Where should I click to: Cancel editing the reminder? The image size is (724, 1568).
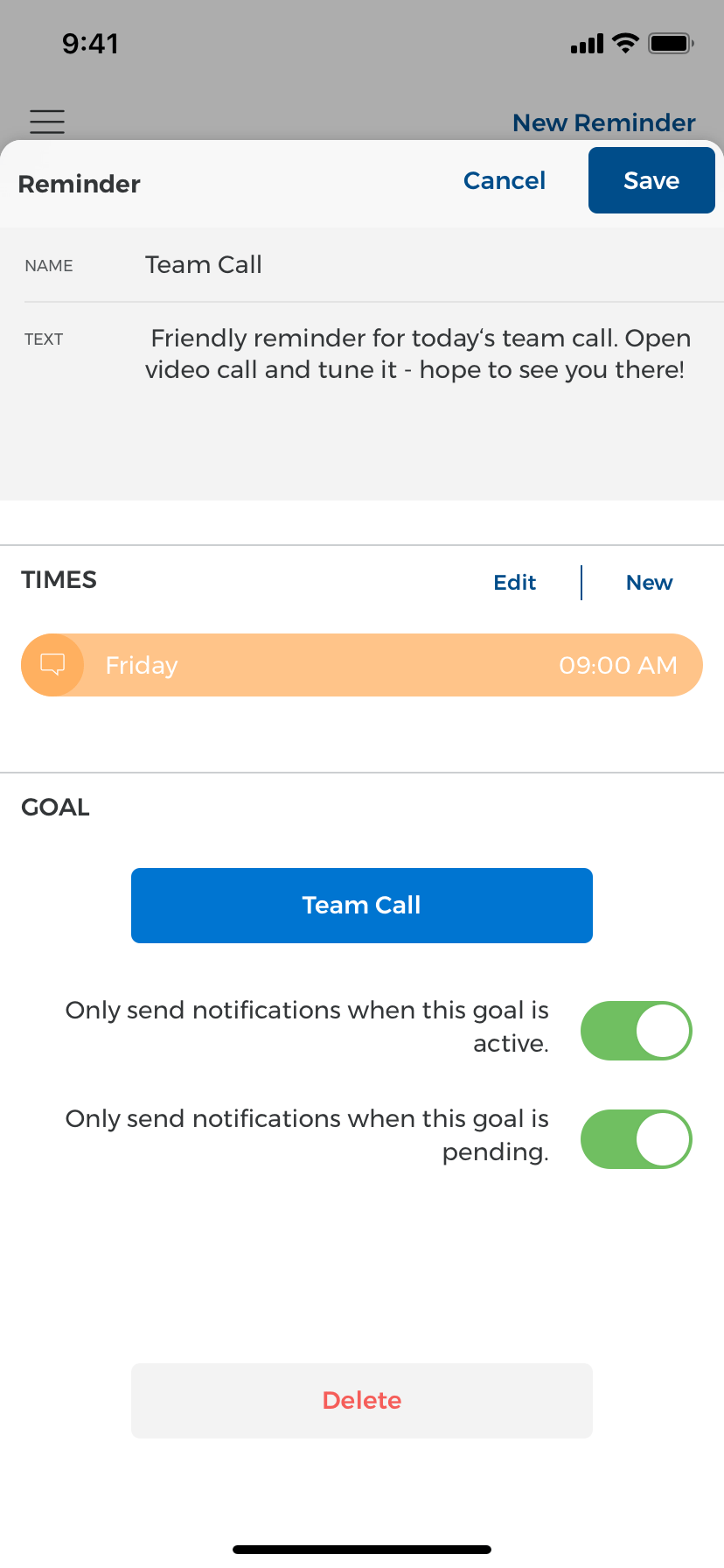pyautogui.click(x=504, y=180)
